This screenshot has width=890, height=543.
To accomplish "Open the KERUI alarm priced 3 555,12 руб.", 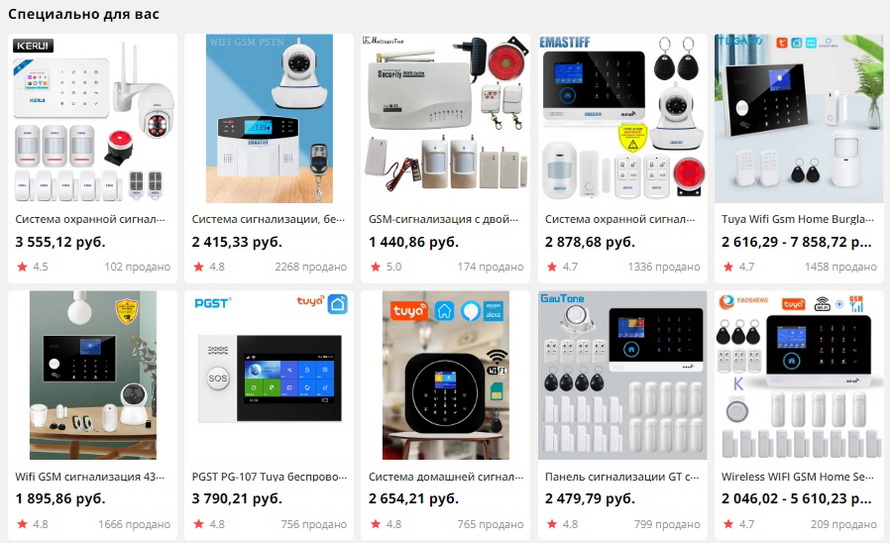I will [x=92, y=120].
